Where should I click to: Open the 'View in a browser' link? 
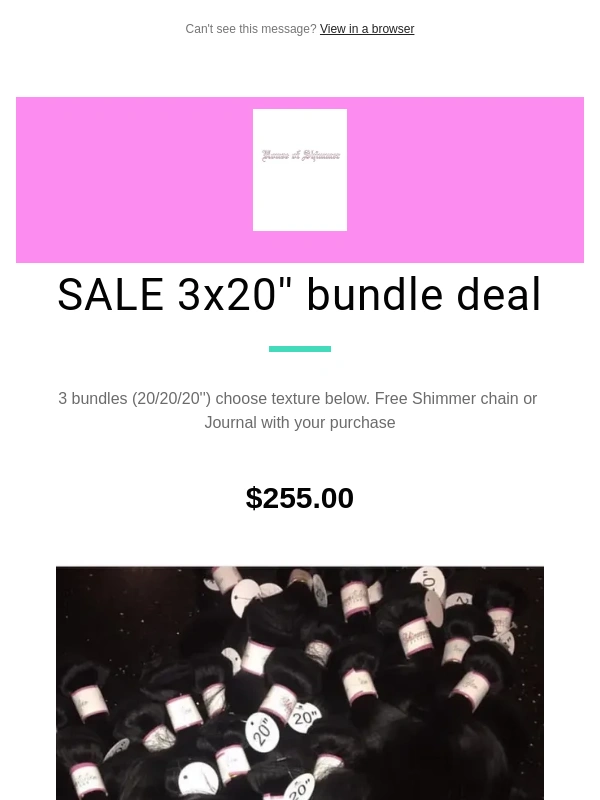tap(366, 29)
